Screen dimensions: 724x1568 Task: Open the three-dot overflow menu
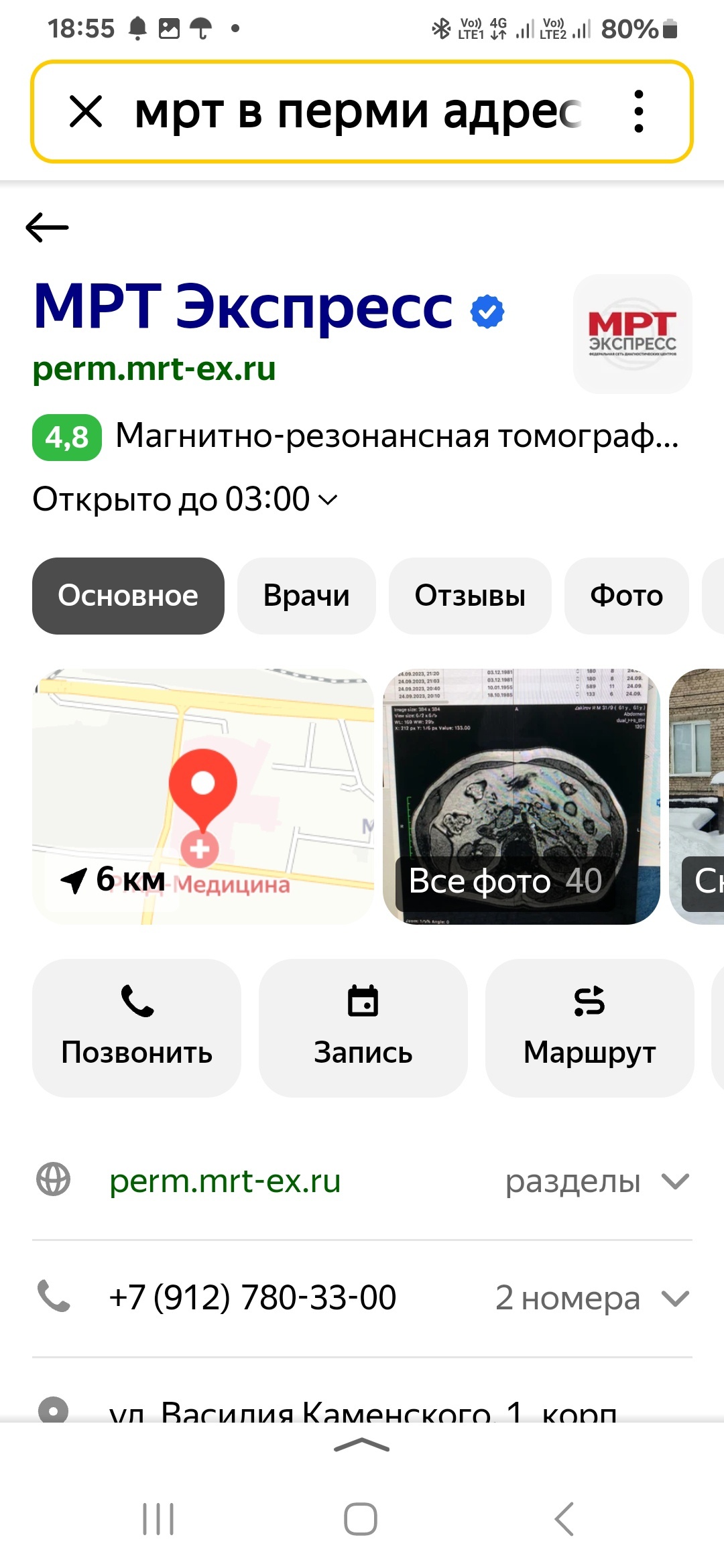[x=638, y=111]
